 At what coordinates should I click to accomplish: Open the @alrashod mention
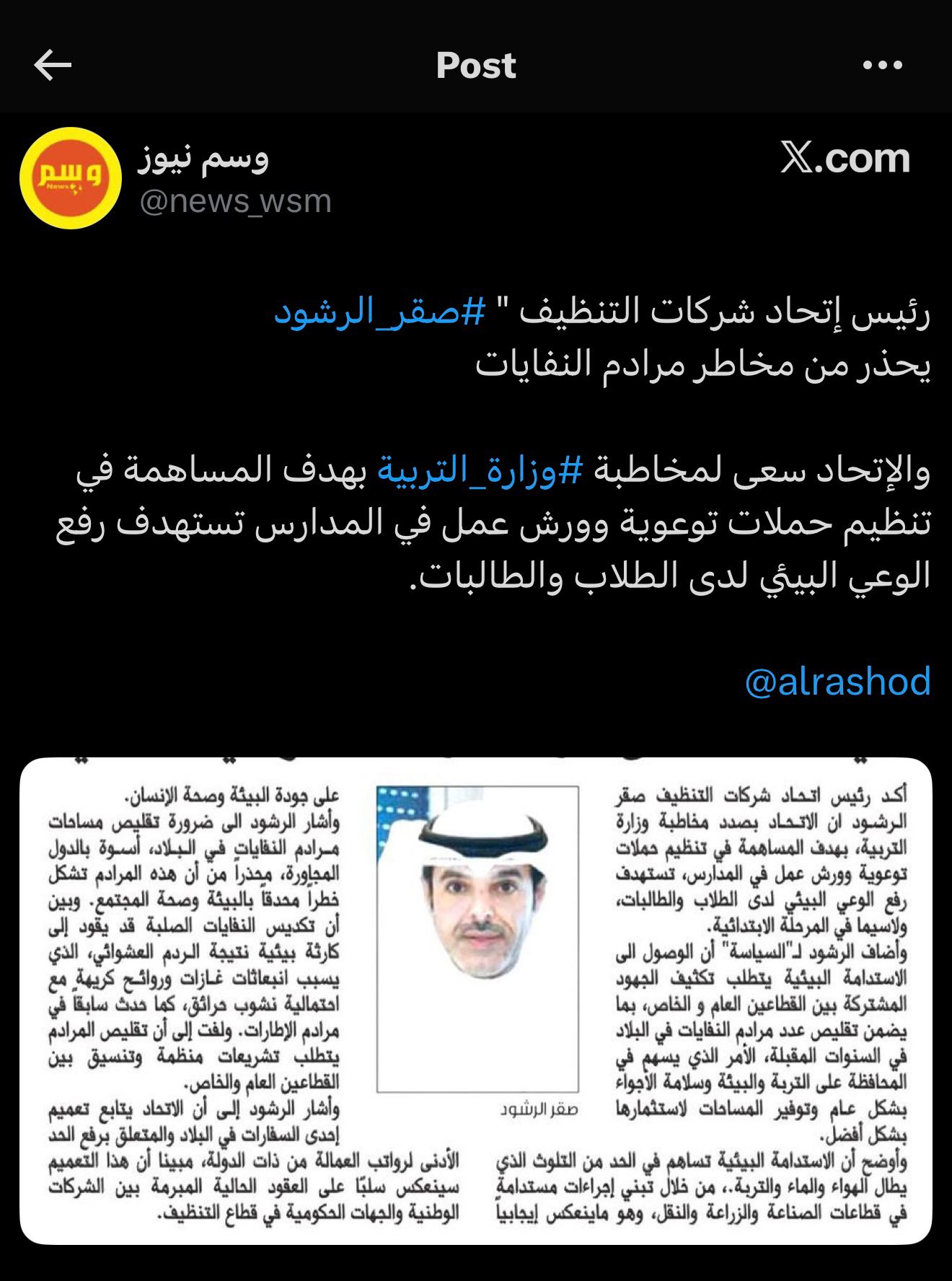[x=837, y=682]
